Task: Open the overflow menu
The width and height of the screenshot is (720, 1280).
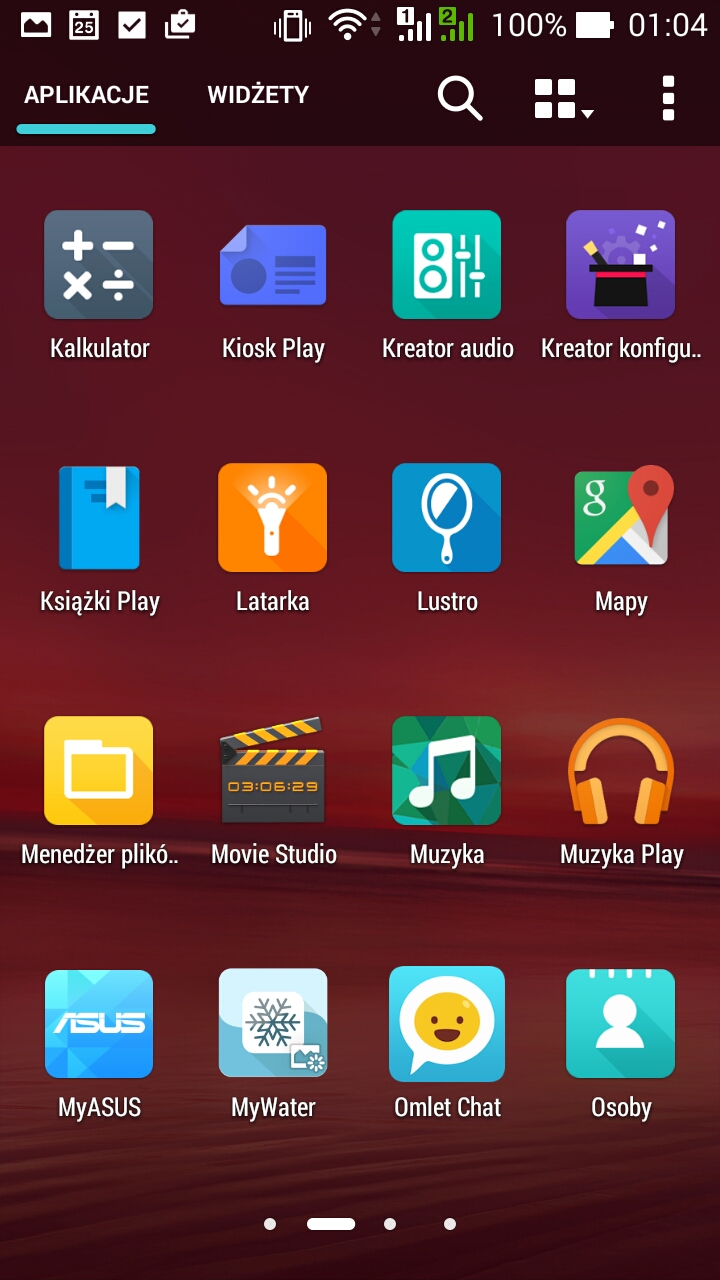Action: coord(668,98)
